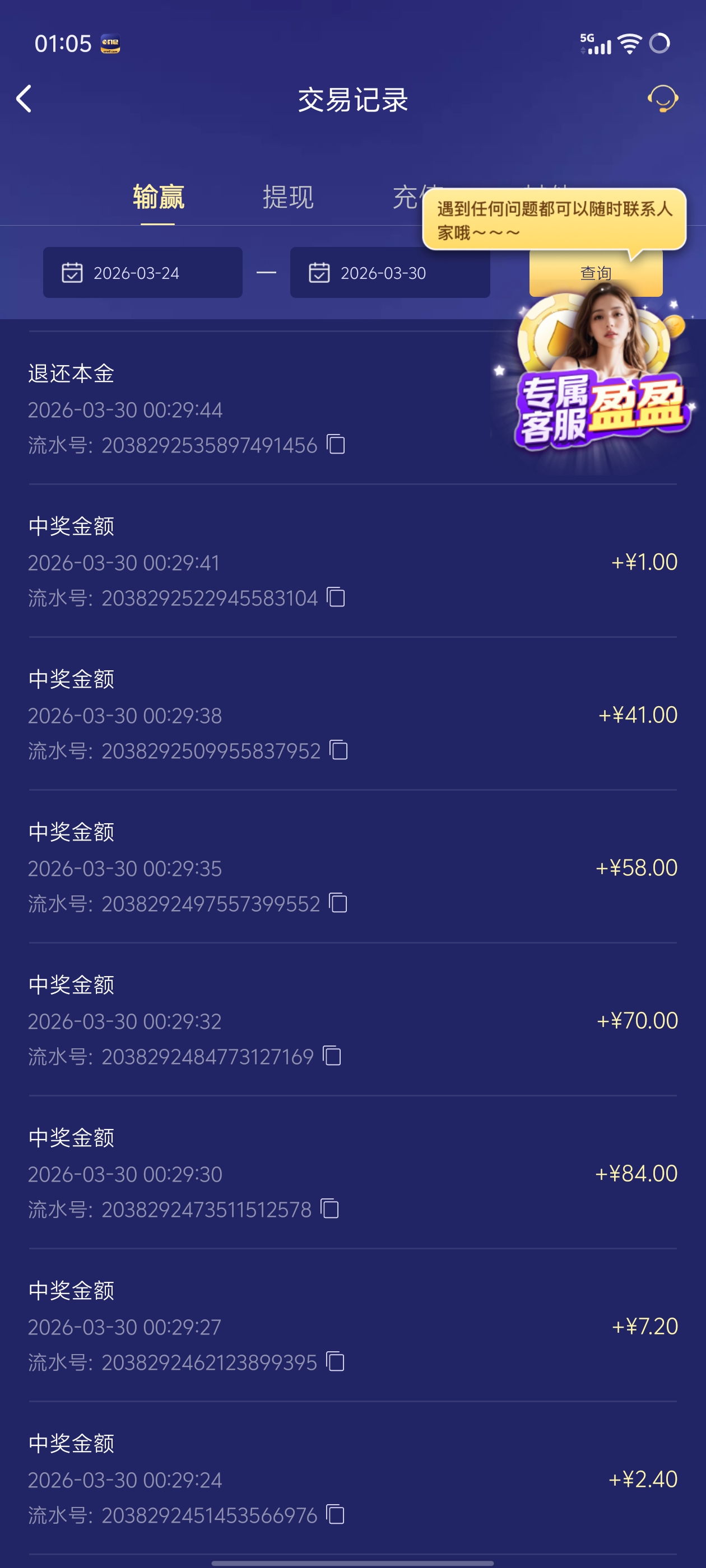Switch to the 输赢 tab
This screenshot has height=1568, width=706.
pos(159,197)
